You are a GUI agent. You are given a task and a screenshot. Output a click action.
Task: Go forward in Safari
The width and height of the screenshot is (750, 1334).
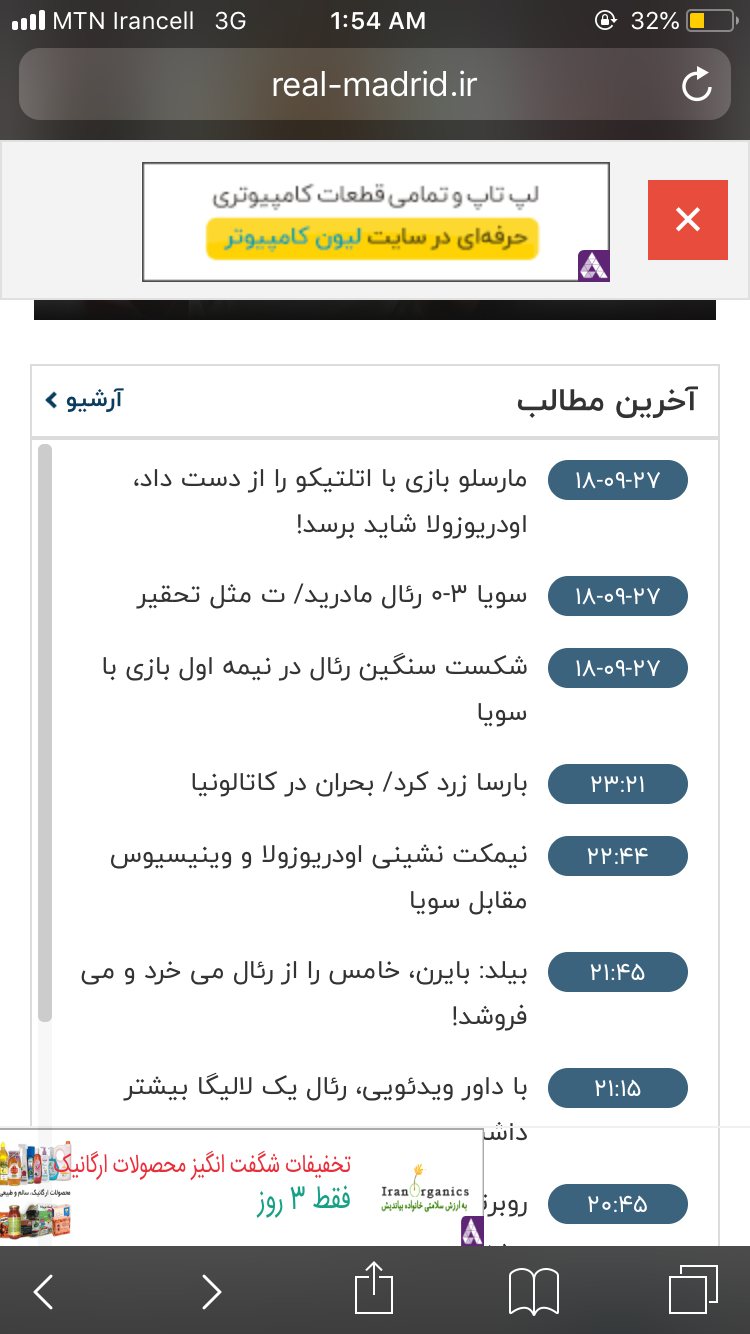[211, 1291]
